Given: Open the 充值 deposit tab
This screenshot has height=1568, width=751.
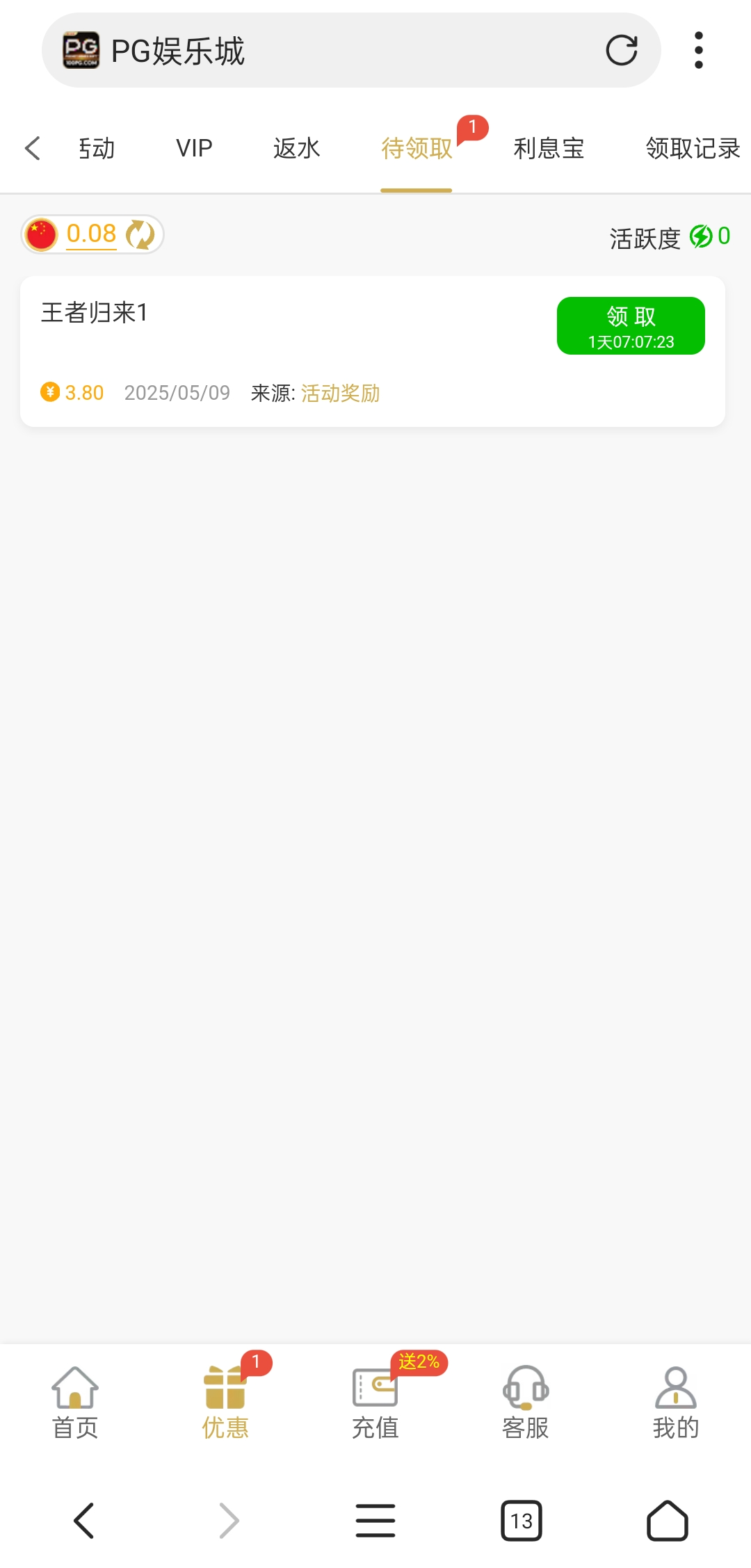Looking at the screenshot, I should coord(375,1403).
